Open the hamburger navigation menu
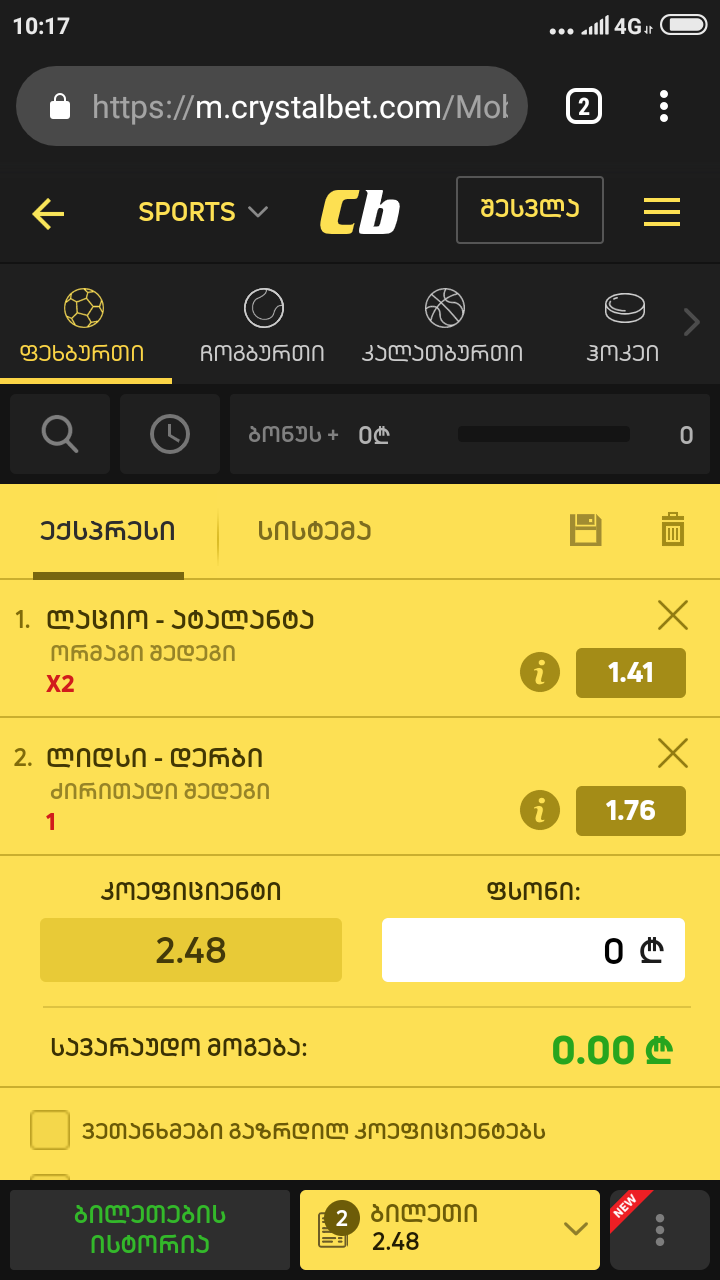 click(661, 211)
